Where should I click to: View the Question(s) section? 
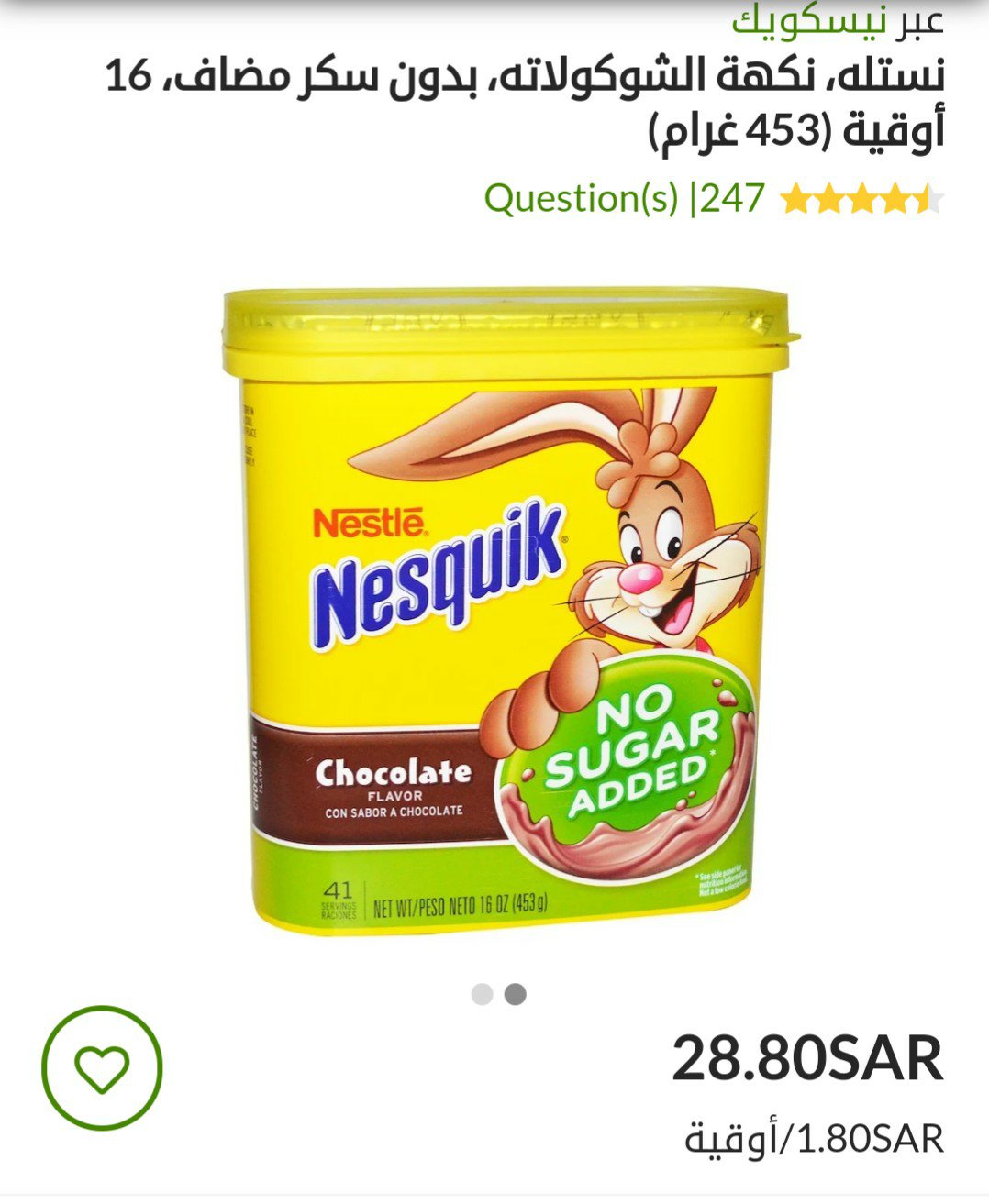[x=581, y=198]
